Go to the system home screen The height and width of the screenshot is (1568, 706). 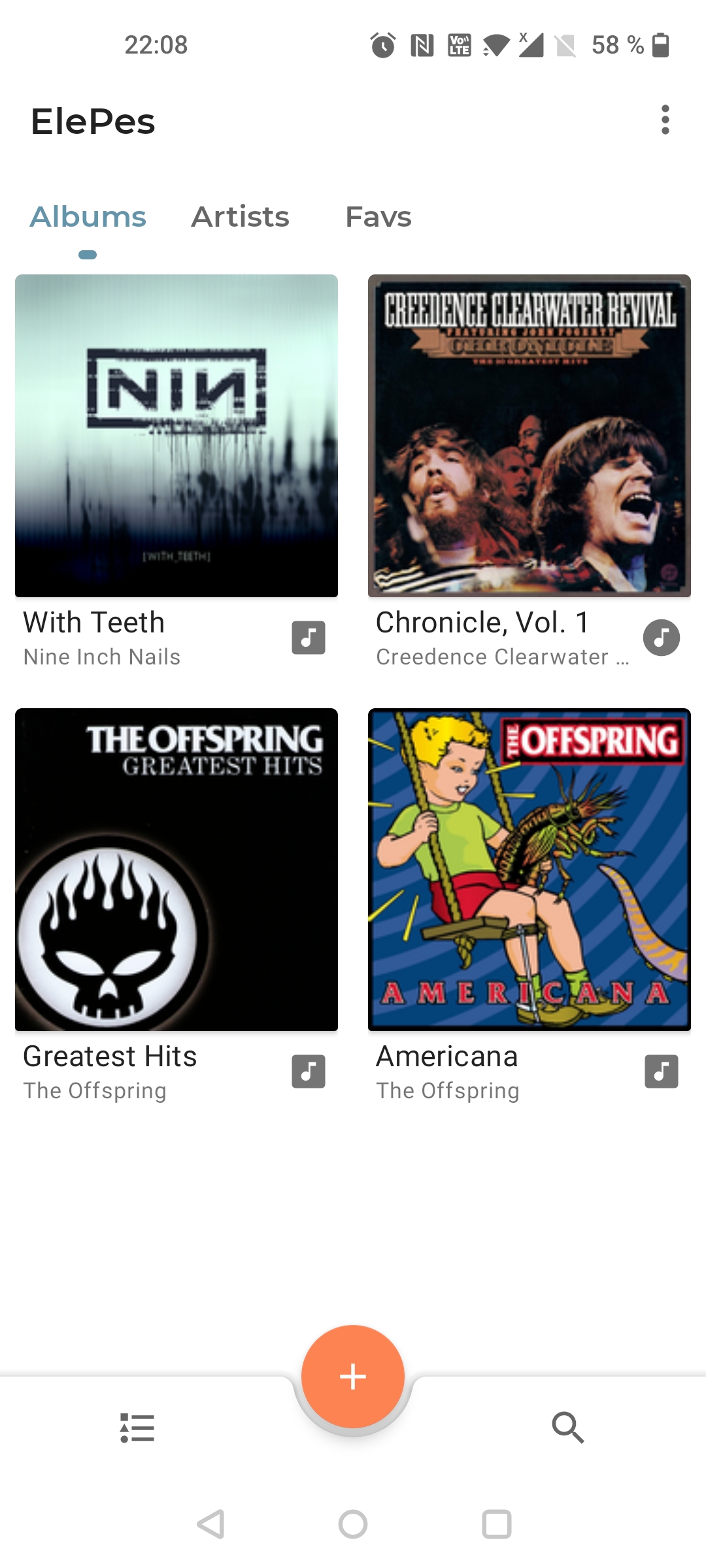click(x=353, y=1524)
